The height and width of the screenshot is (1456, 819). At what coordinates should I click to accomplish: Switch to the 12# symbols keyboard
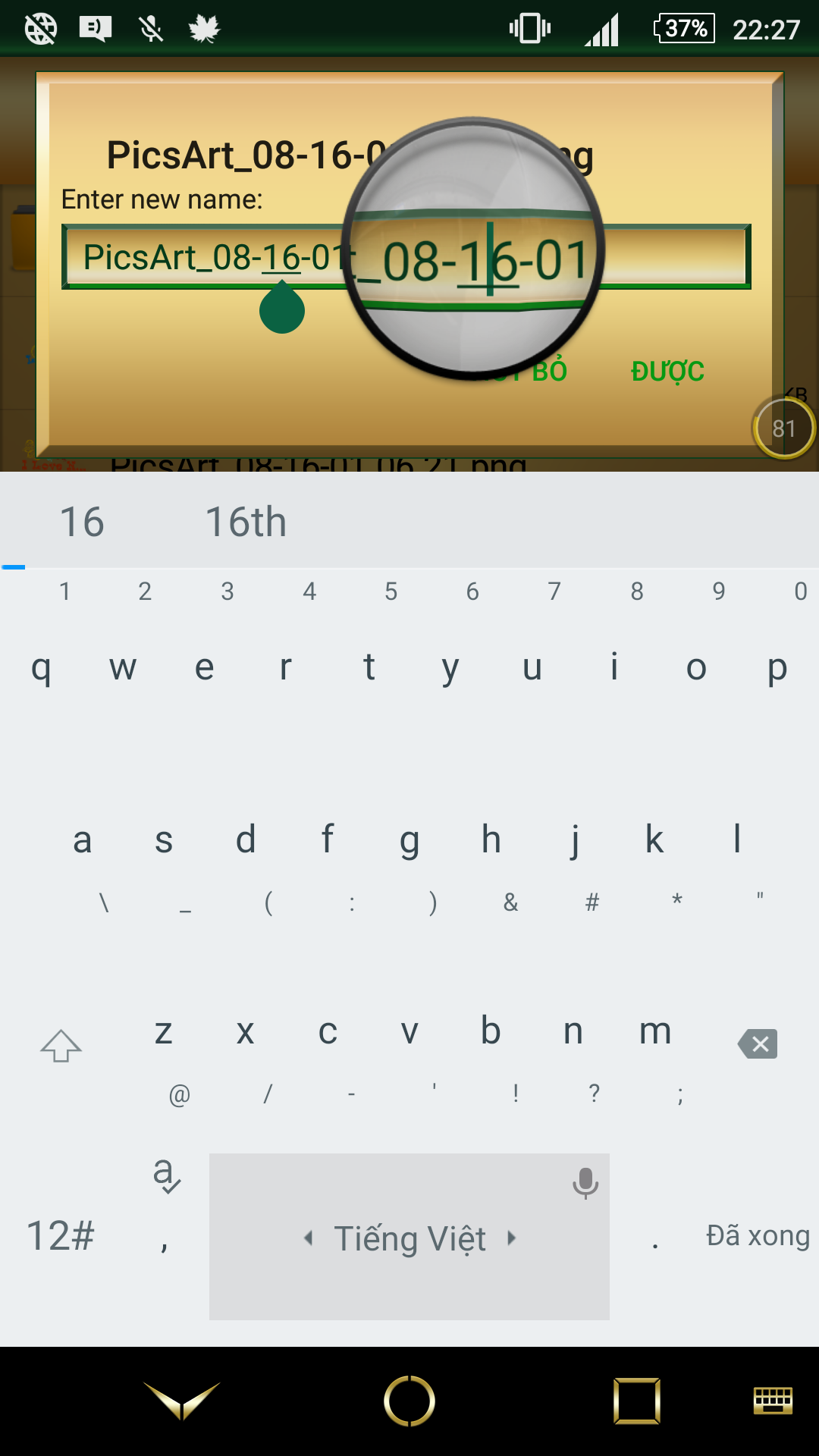pos(61,1236)
